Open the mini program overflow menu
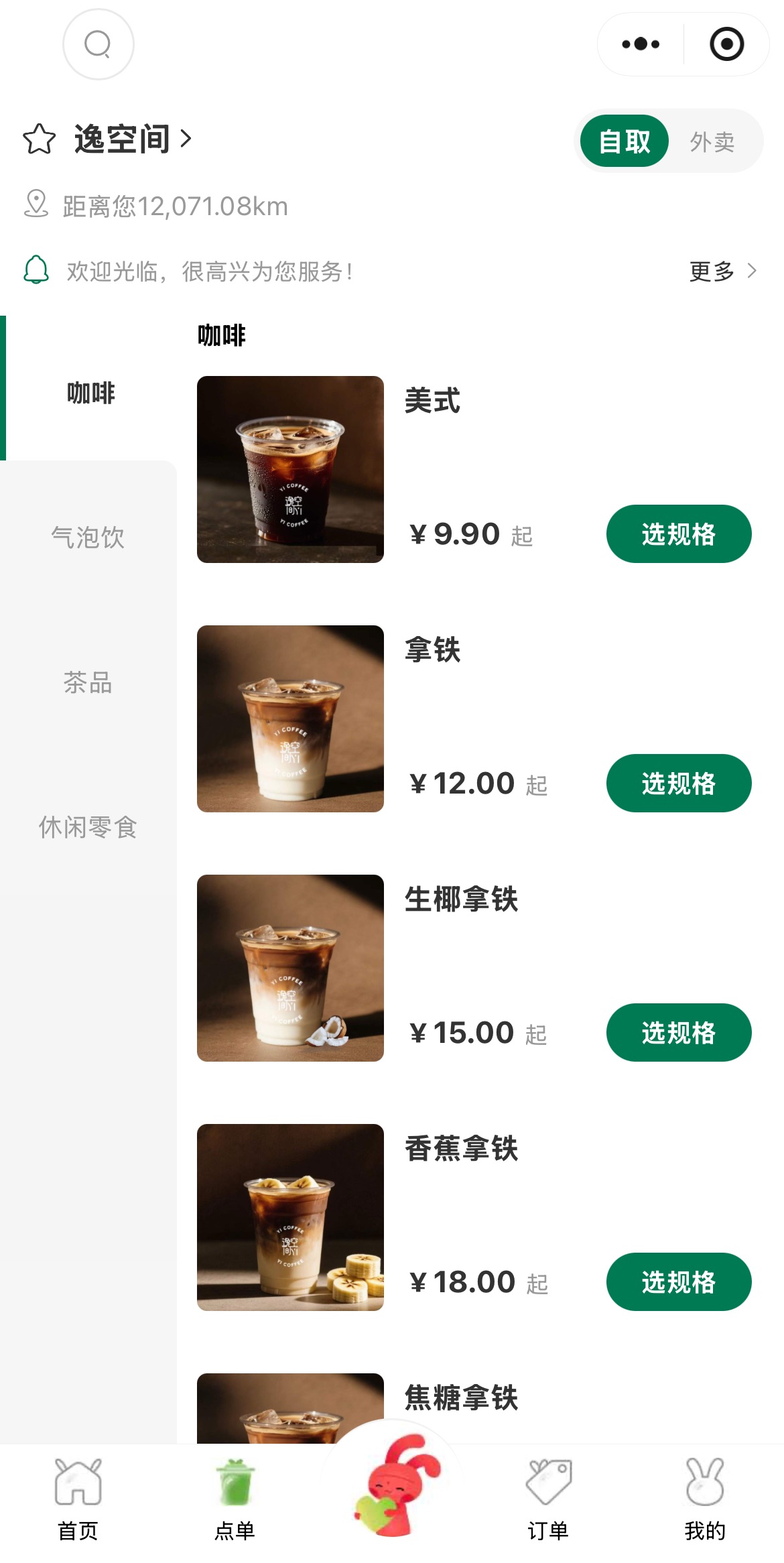 (x=641, y=44)
